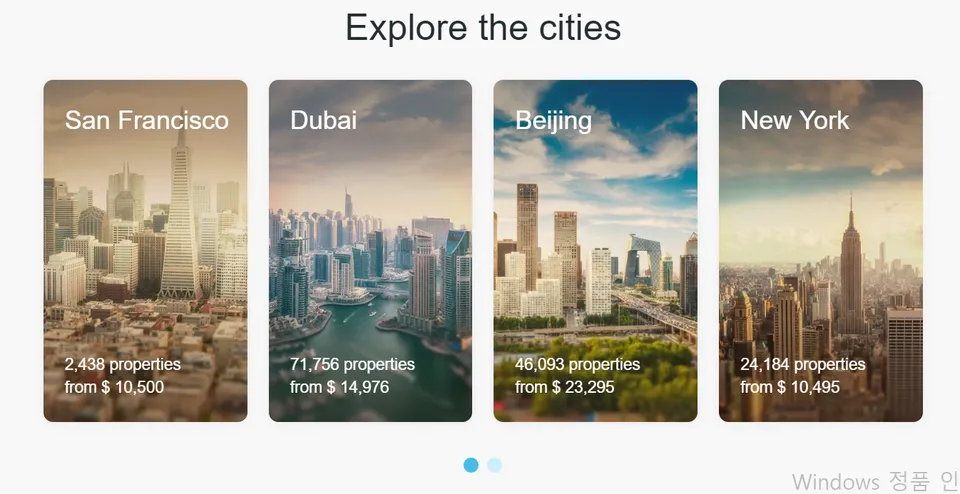
Task: Open the Dubai city card
Action: [x=370, y=250]
